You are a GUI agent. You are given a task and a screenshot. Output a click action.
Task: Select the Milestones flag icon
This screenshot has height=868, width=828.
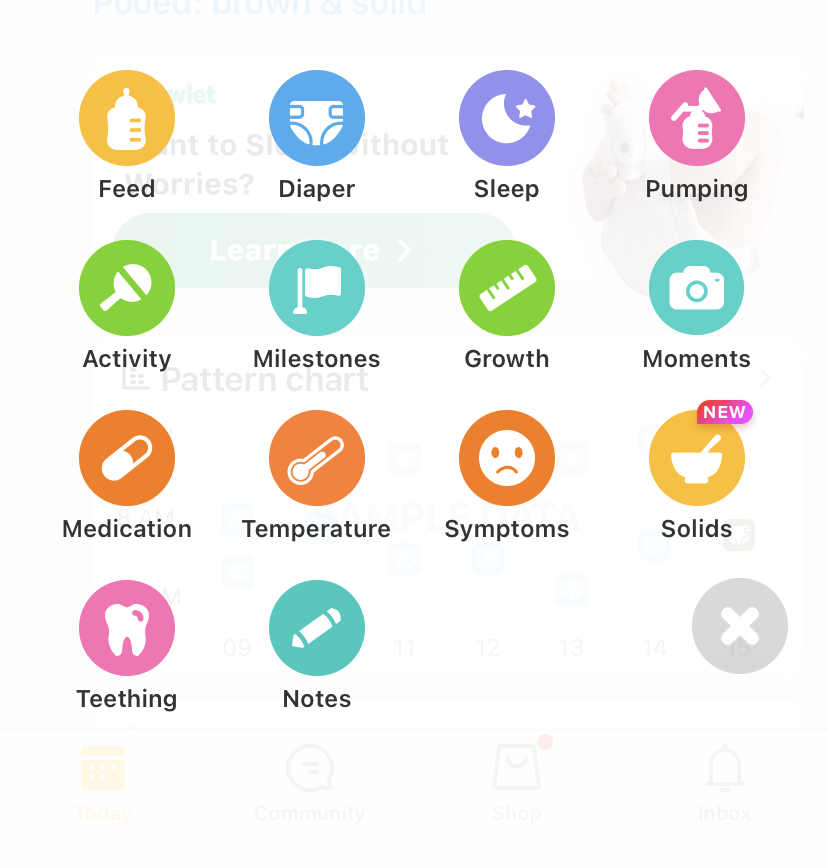click(316, 288)
